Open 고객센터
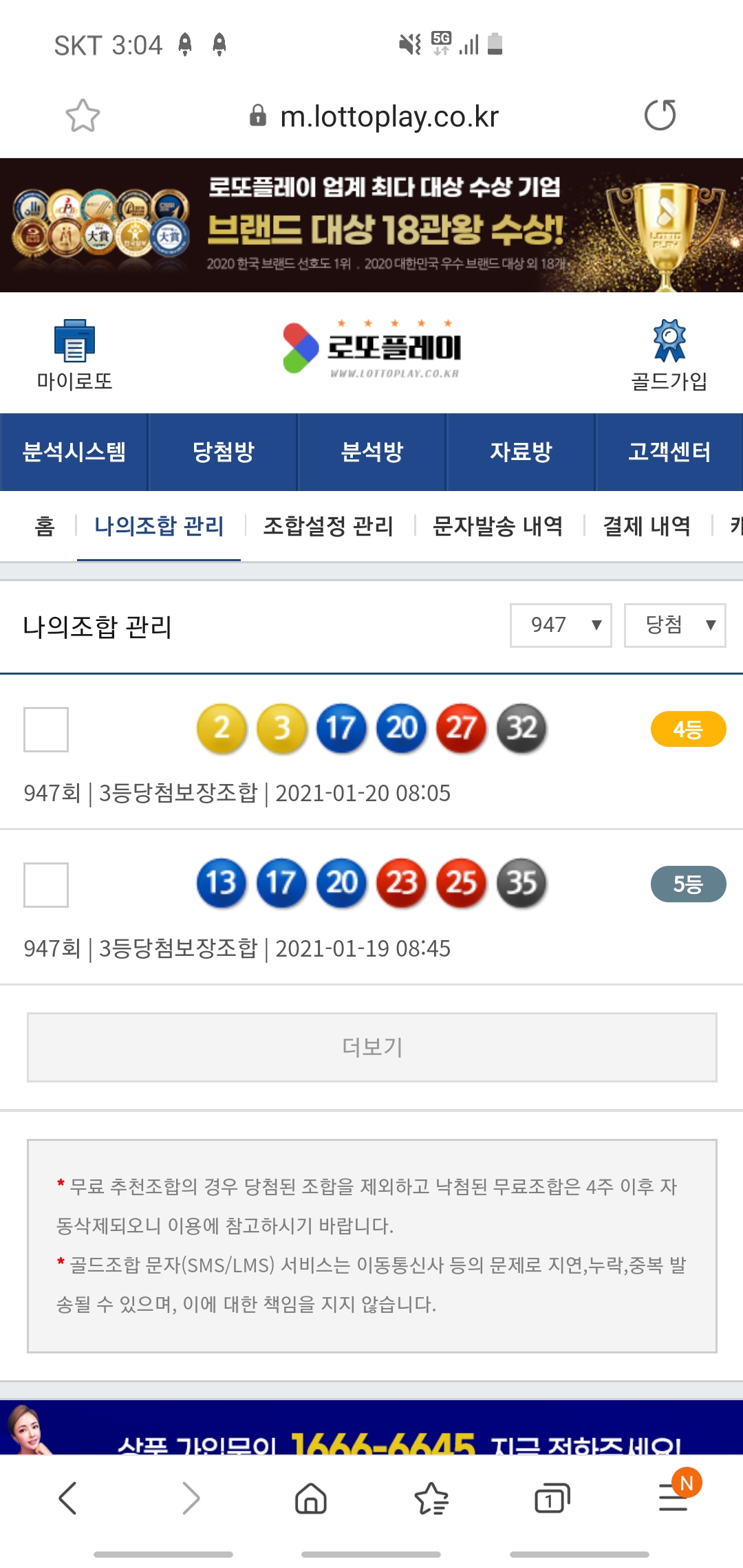743x1568 pixels. pyautogui.click(x=669, y=452)
